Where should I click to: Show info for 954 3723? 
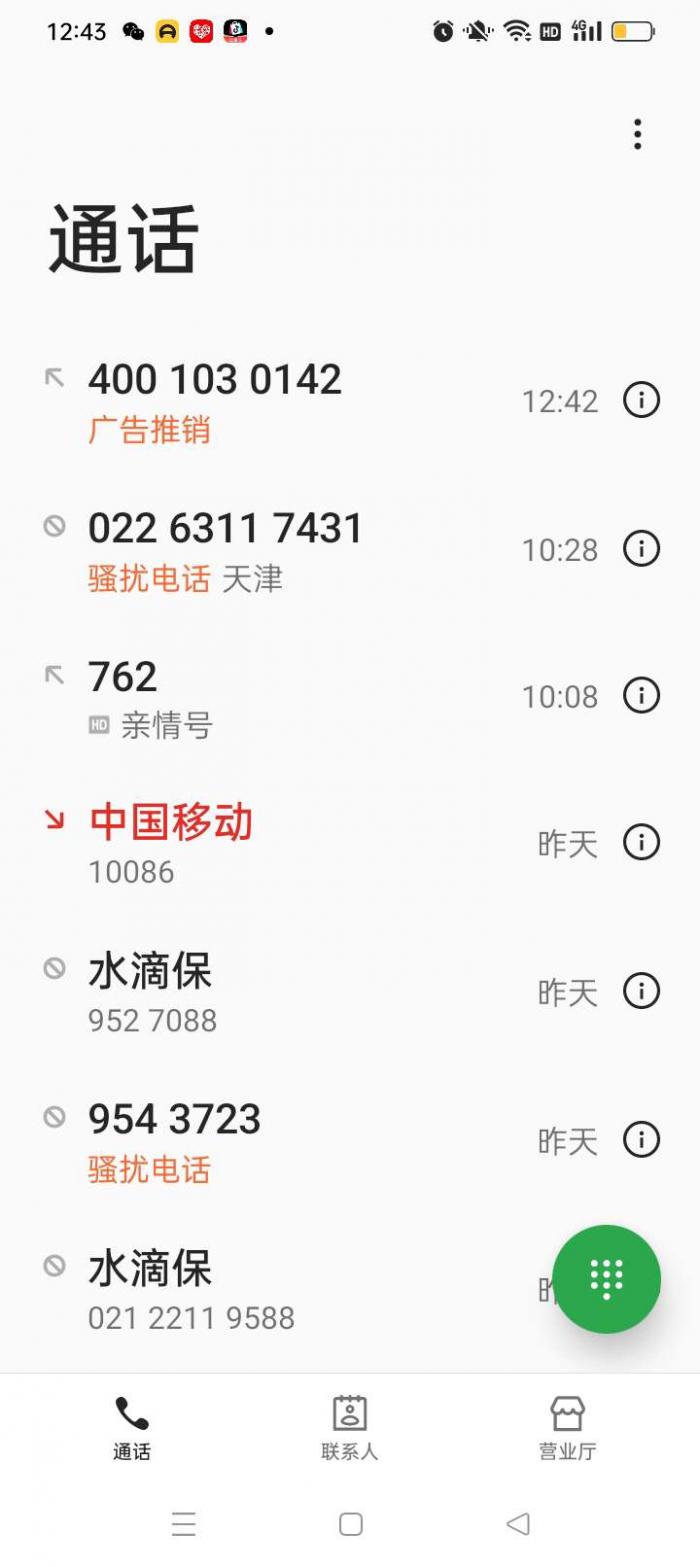click(x=641, y=1138)
